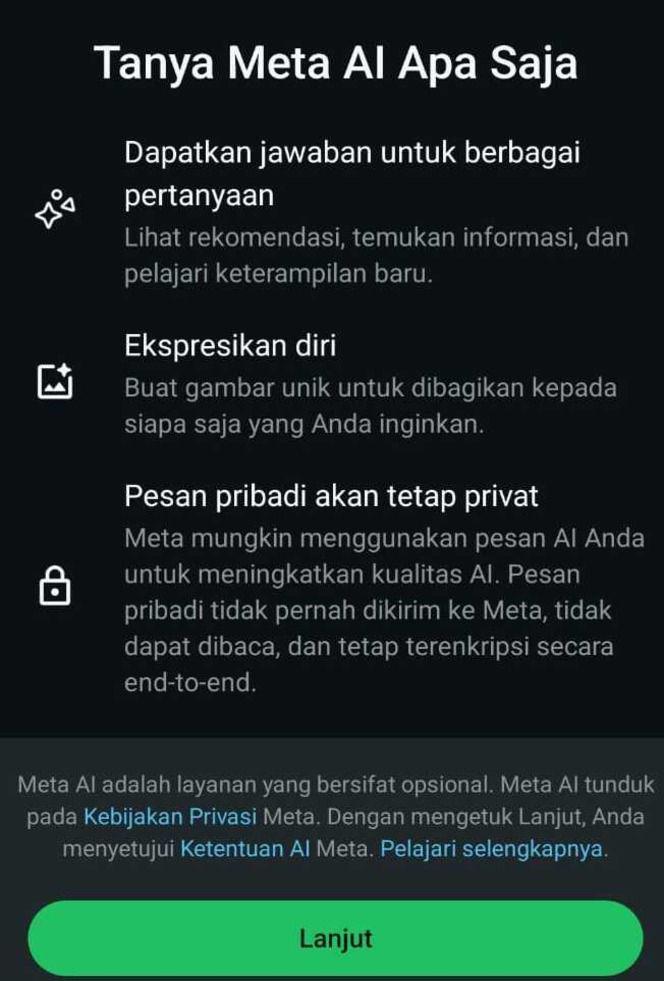Open the Kebijakan Privasi link
This screenshot has width=664, height=981.
pyautogui.click(x=170, y=816)
